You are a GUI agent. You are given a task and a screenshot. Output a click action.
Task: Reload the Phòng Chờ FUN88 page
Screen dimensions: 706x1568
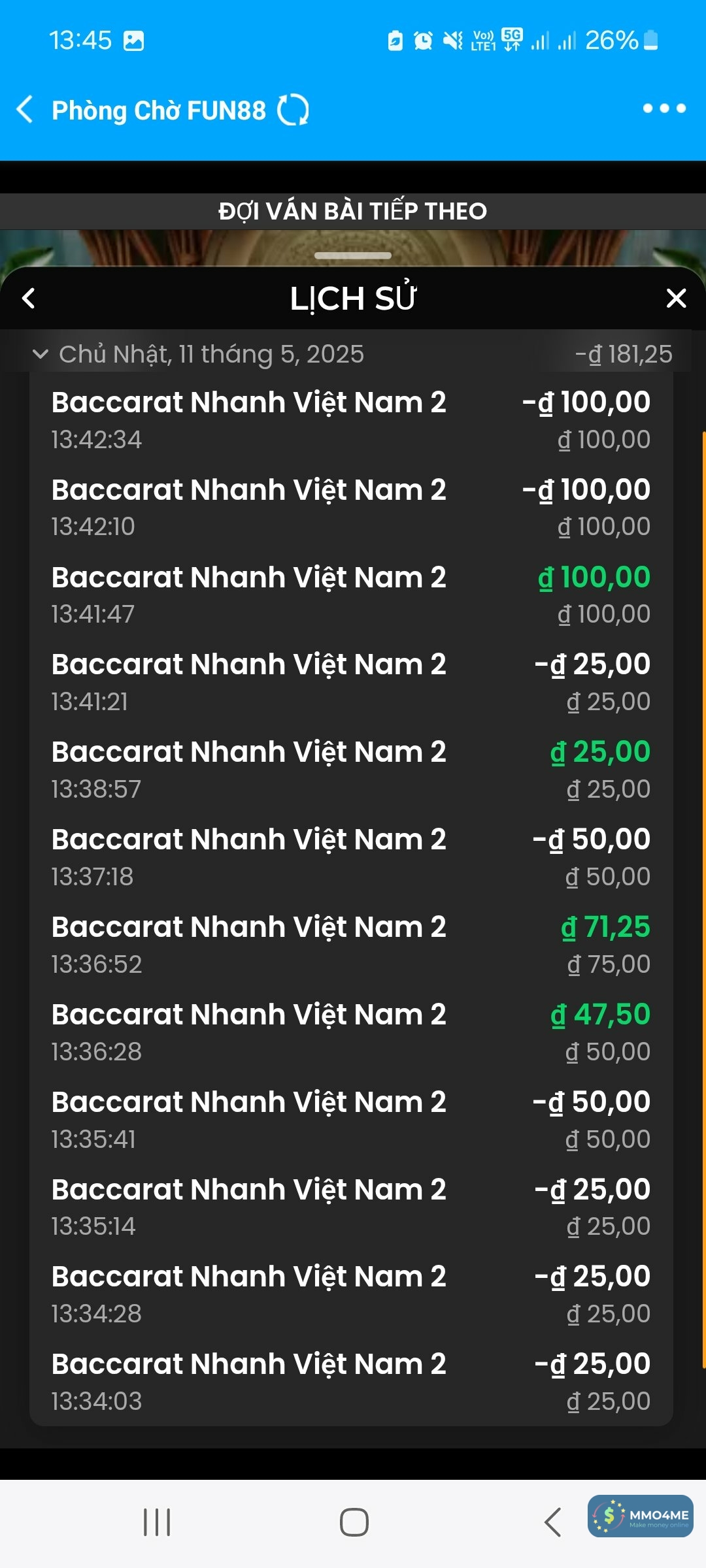tap(293, 110)
